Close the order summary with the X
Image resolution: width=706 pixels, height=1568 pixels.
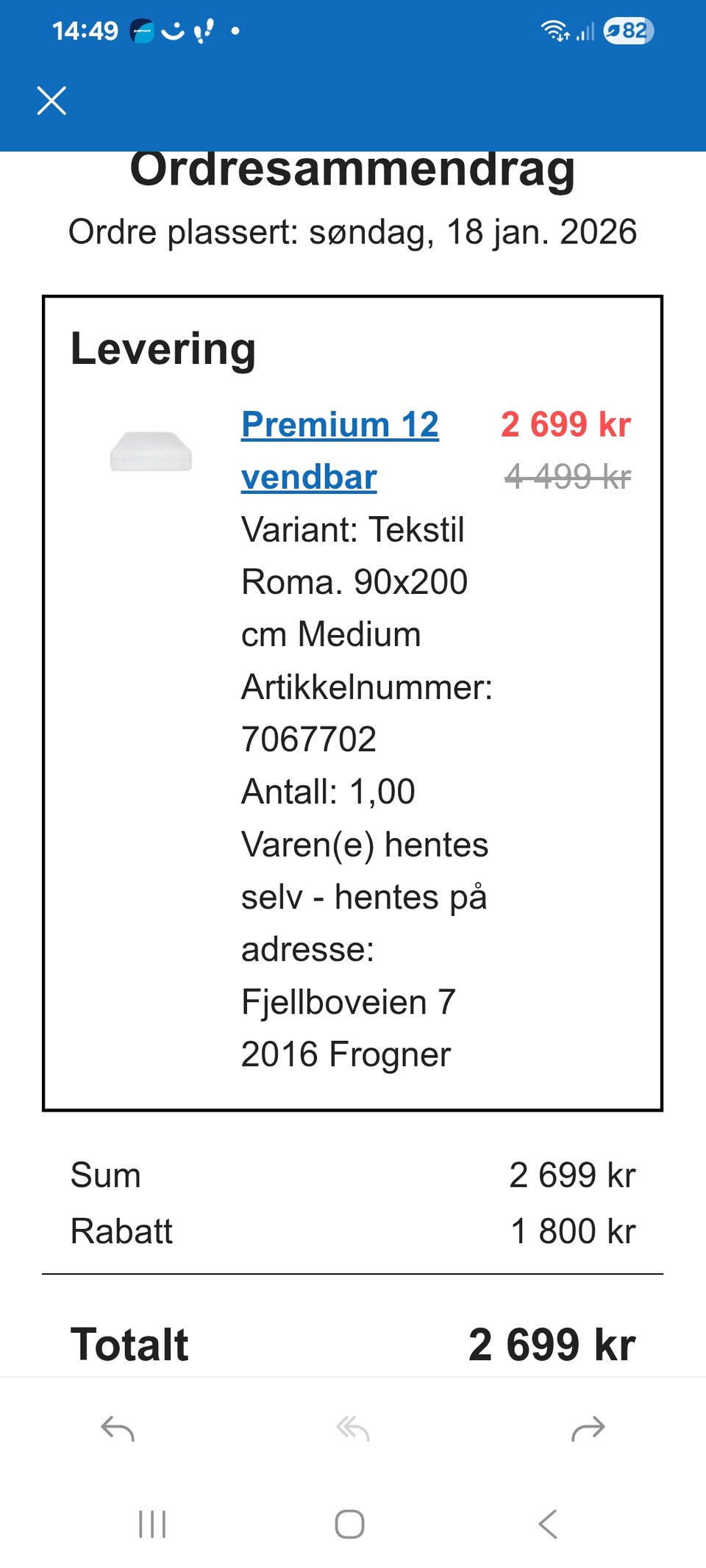click(51, 101)
